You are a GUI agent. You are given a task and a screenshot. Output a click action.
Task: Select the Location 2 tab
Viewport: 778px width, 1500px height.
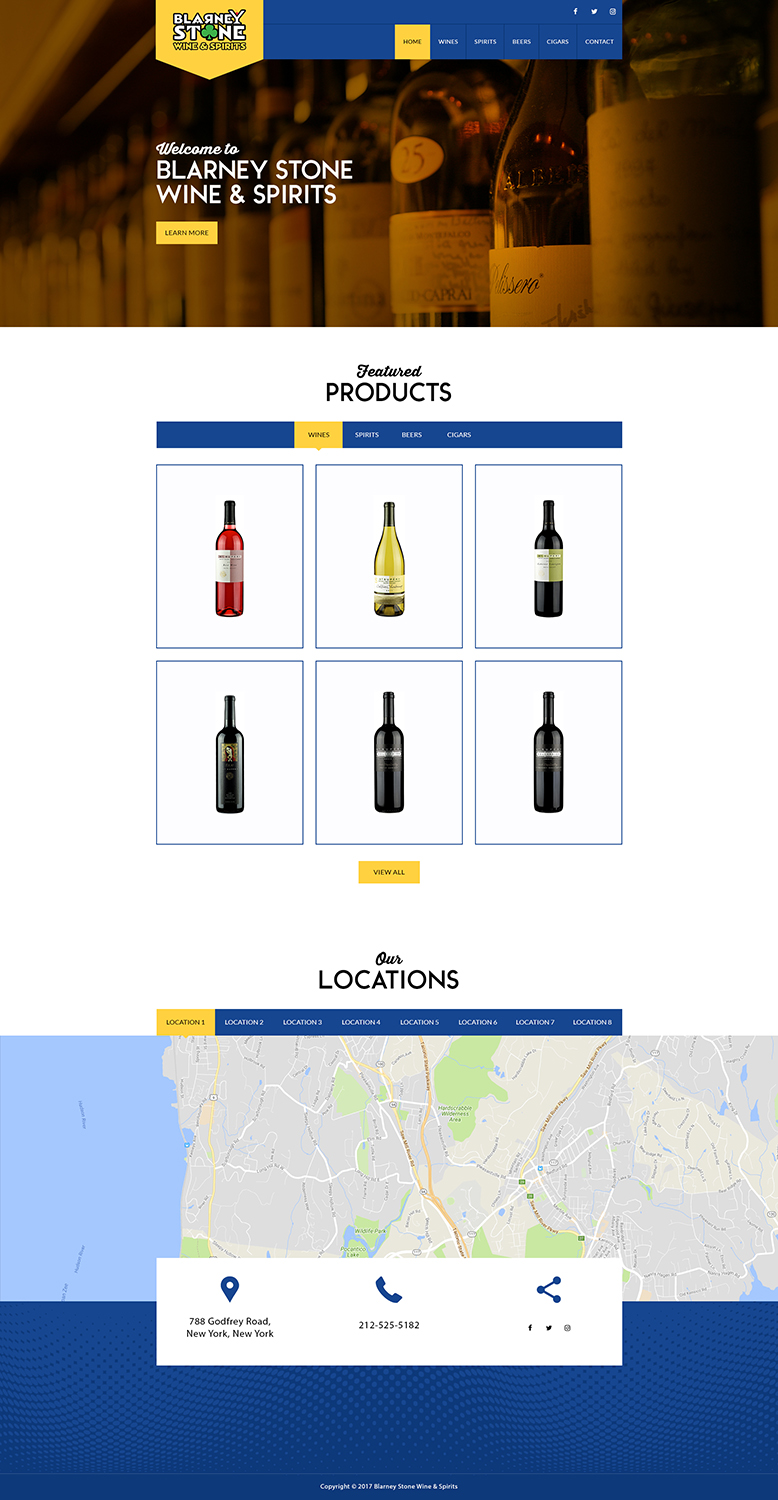pyautogui.click(x=244, y=1022)
